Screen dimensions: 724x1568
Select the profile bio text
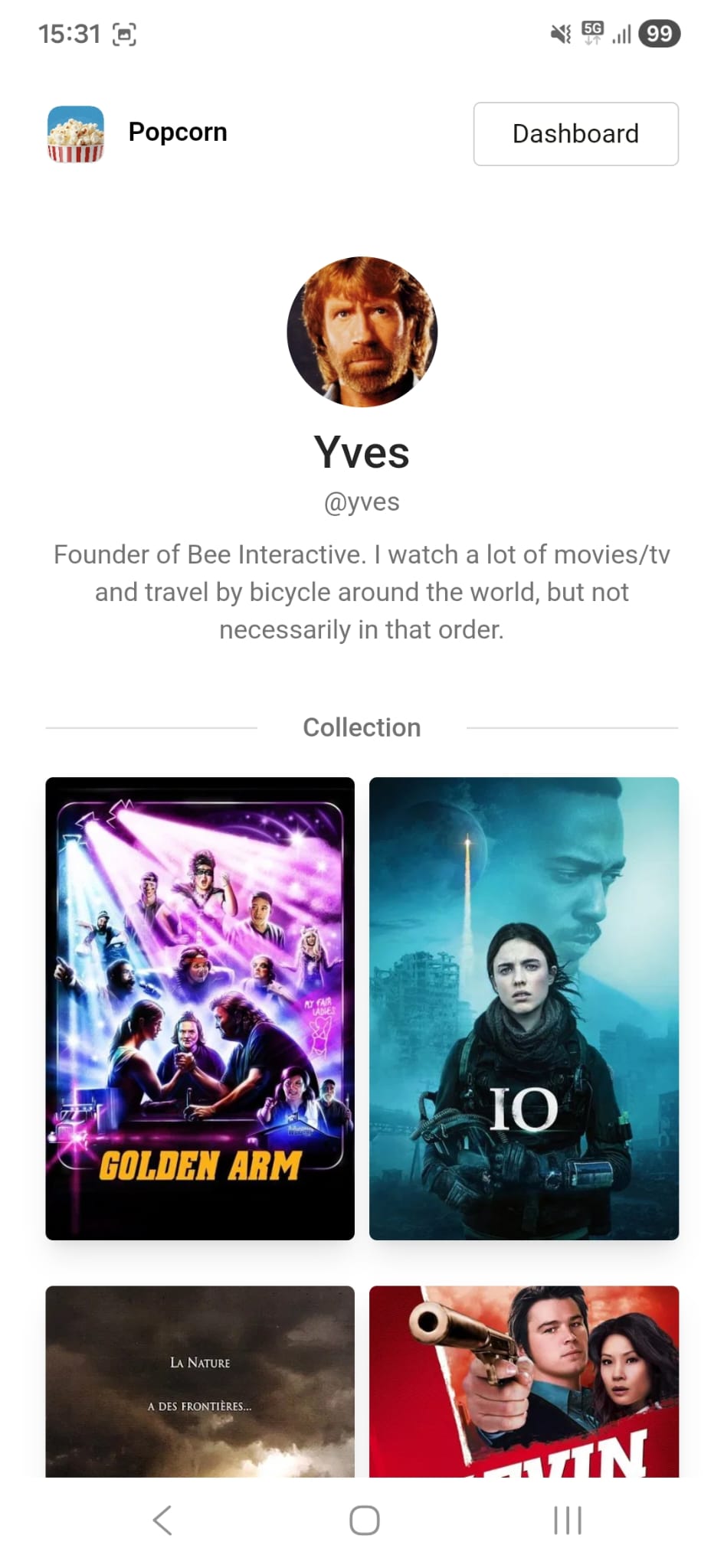pyautogui.click(x=362, y=591)
